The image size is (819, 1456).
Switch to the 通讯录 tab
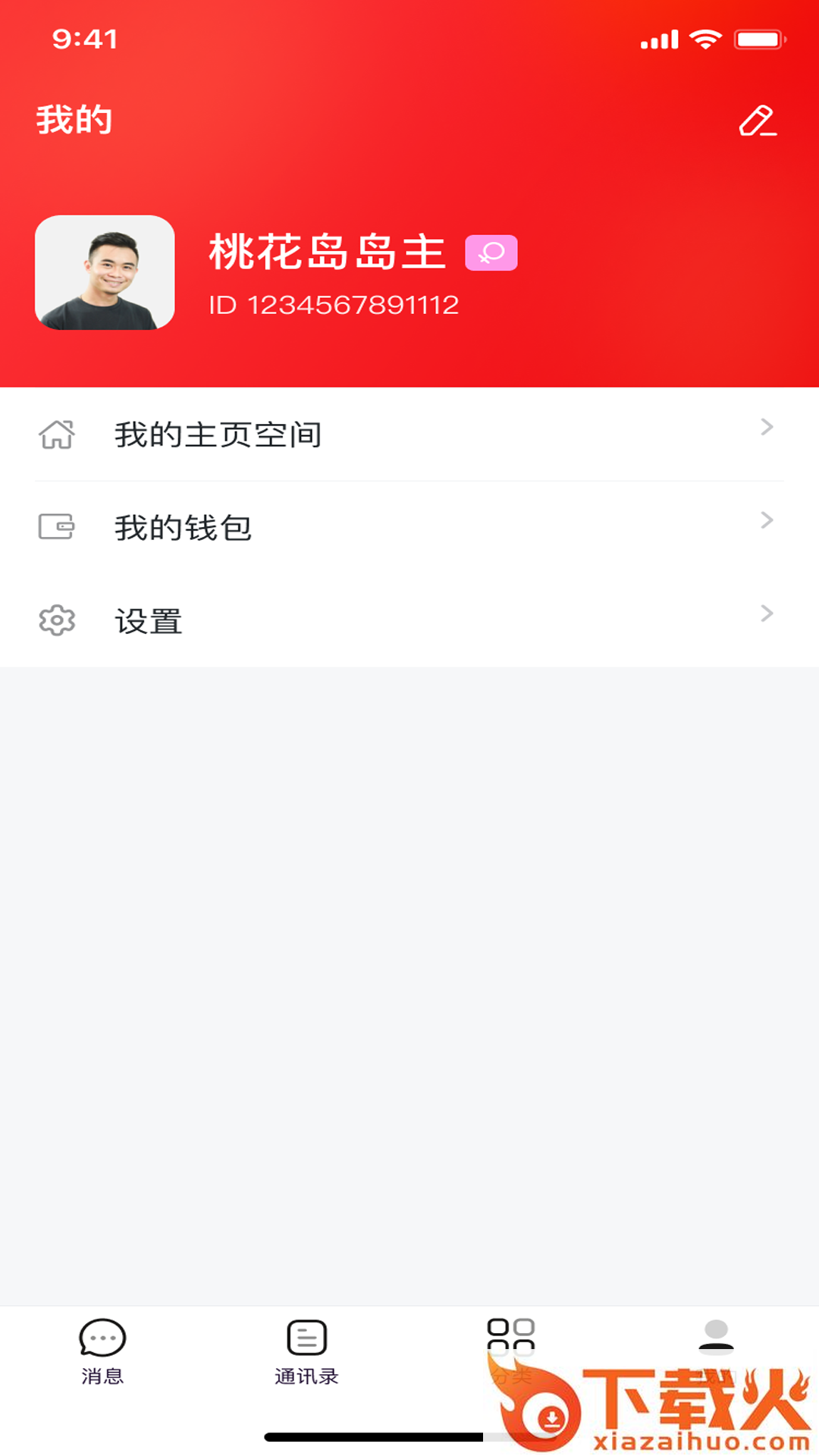click(306, 1352)
